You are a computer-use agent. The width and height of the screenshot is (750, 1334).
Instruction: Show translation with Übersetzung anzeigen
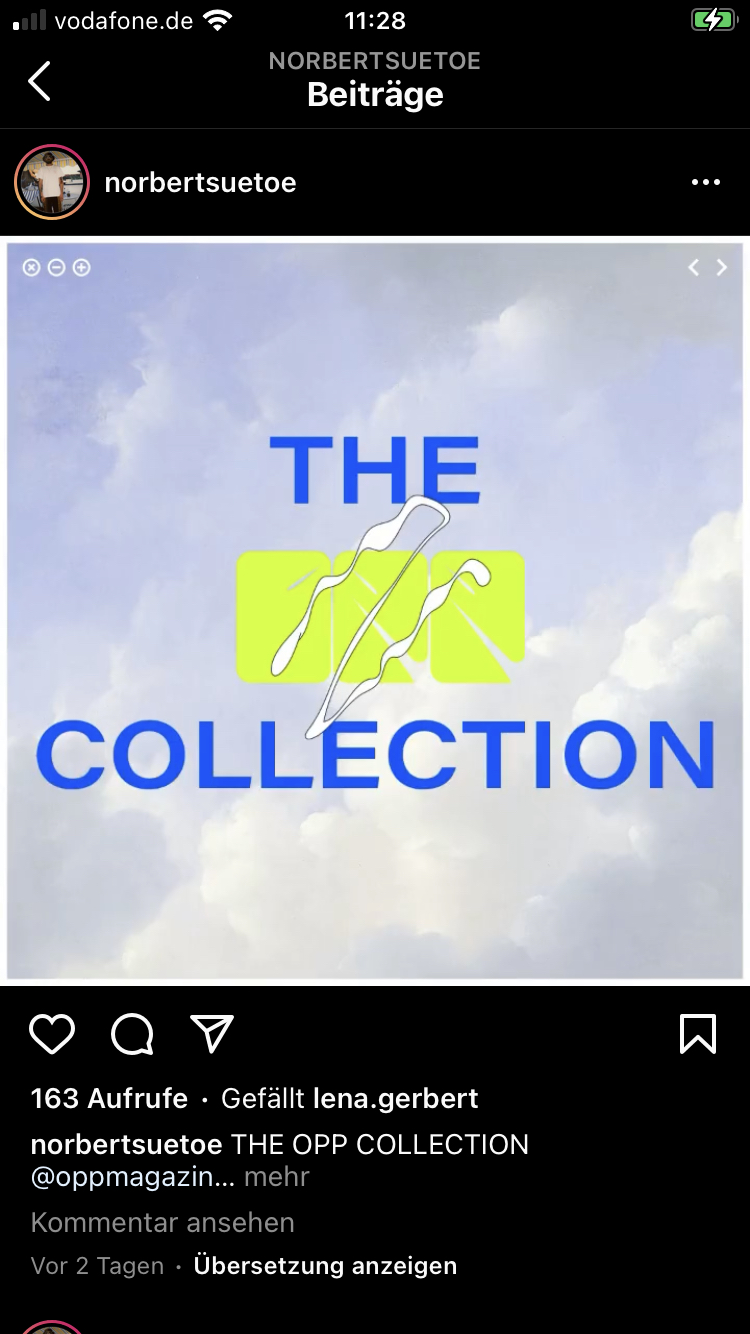coord(325,1265)
